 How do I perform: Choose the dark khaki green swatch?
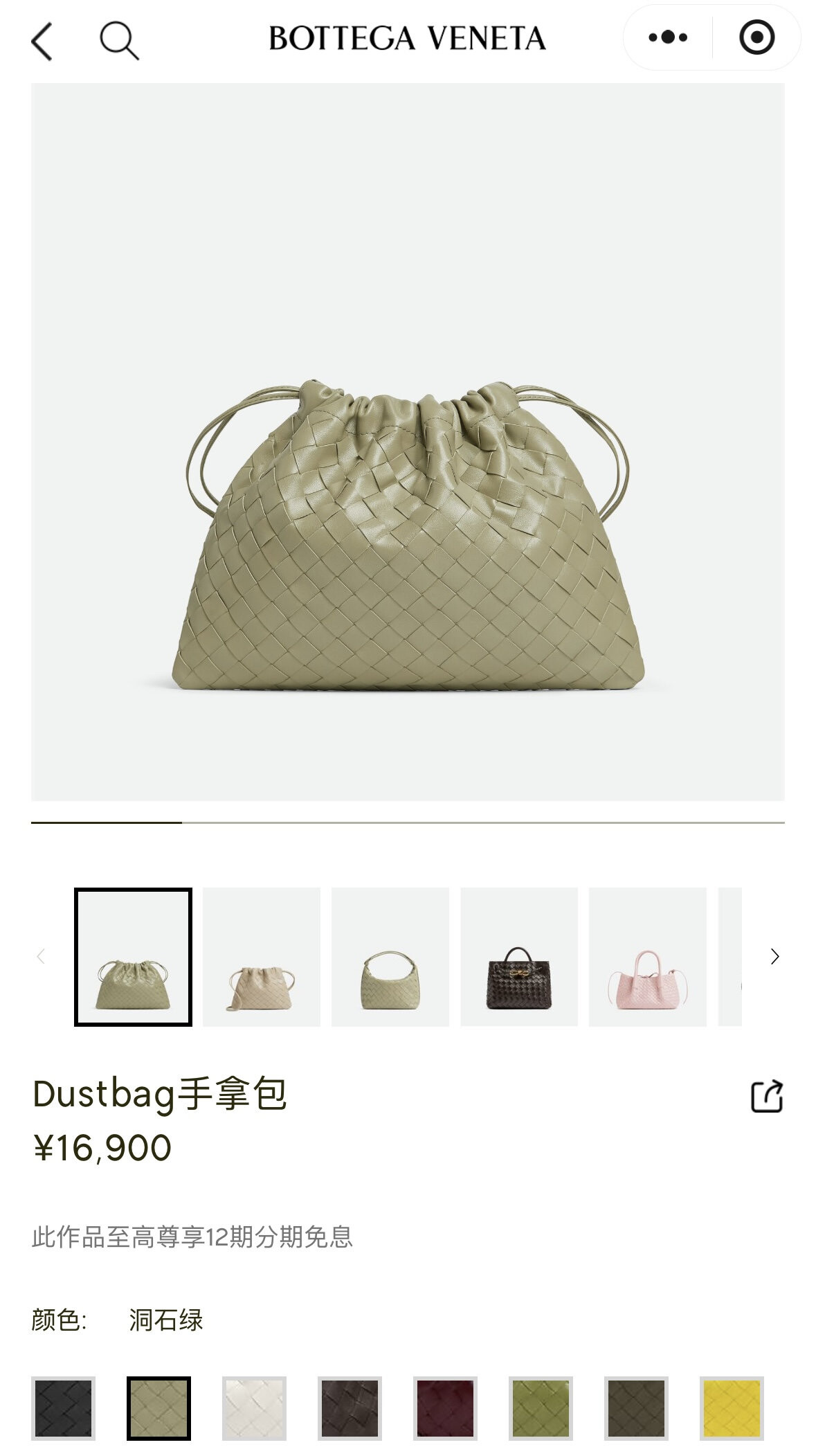click(636, 1408)
